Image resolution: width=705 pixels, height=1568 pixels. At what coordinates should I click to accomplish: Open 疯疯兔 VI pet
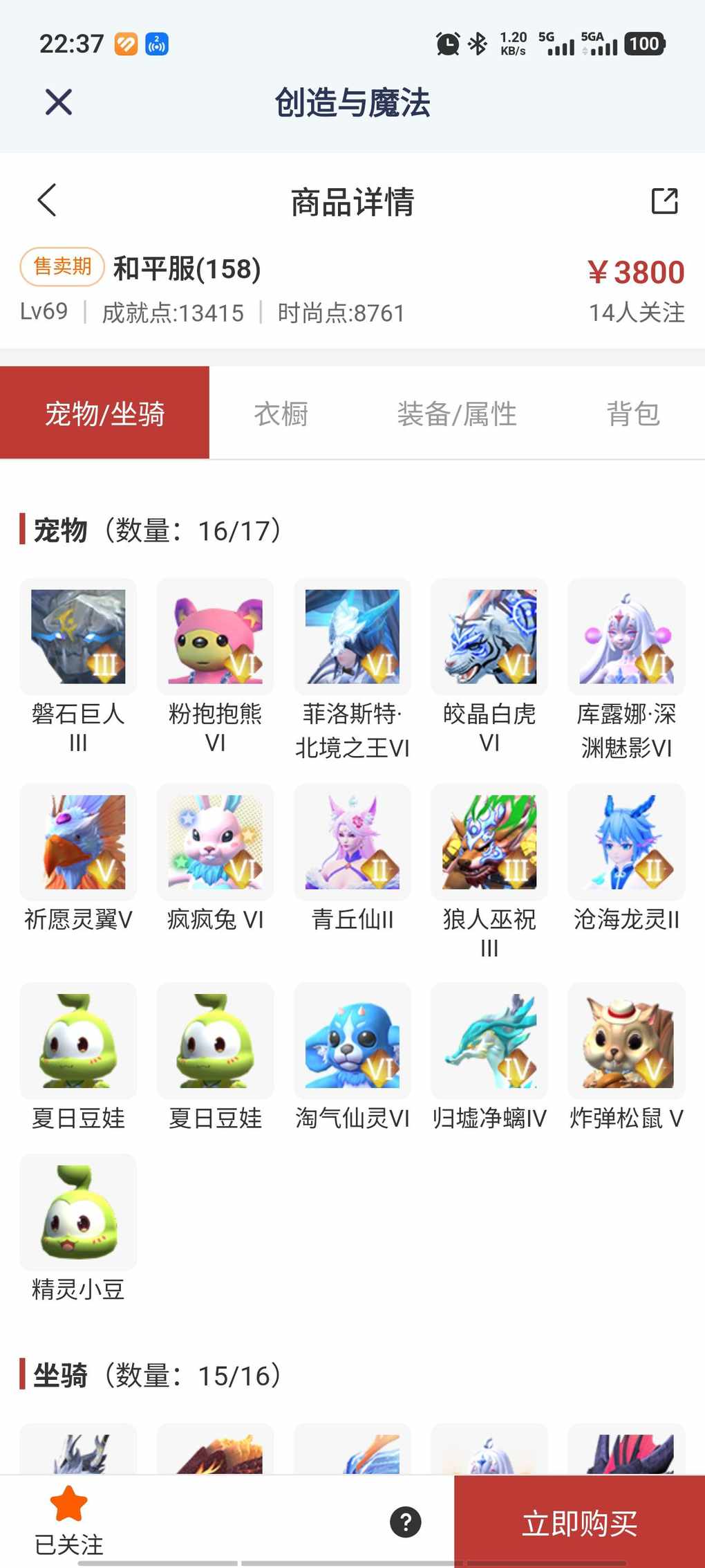tap(215, 842)
